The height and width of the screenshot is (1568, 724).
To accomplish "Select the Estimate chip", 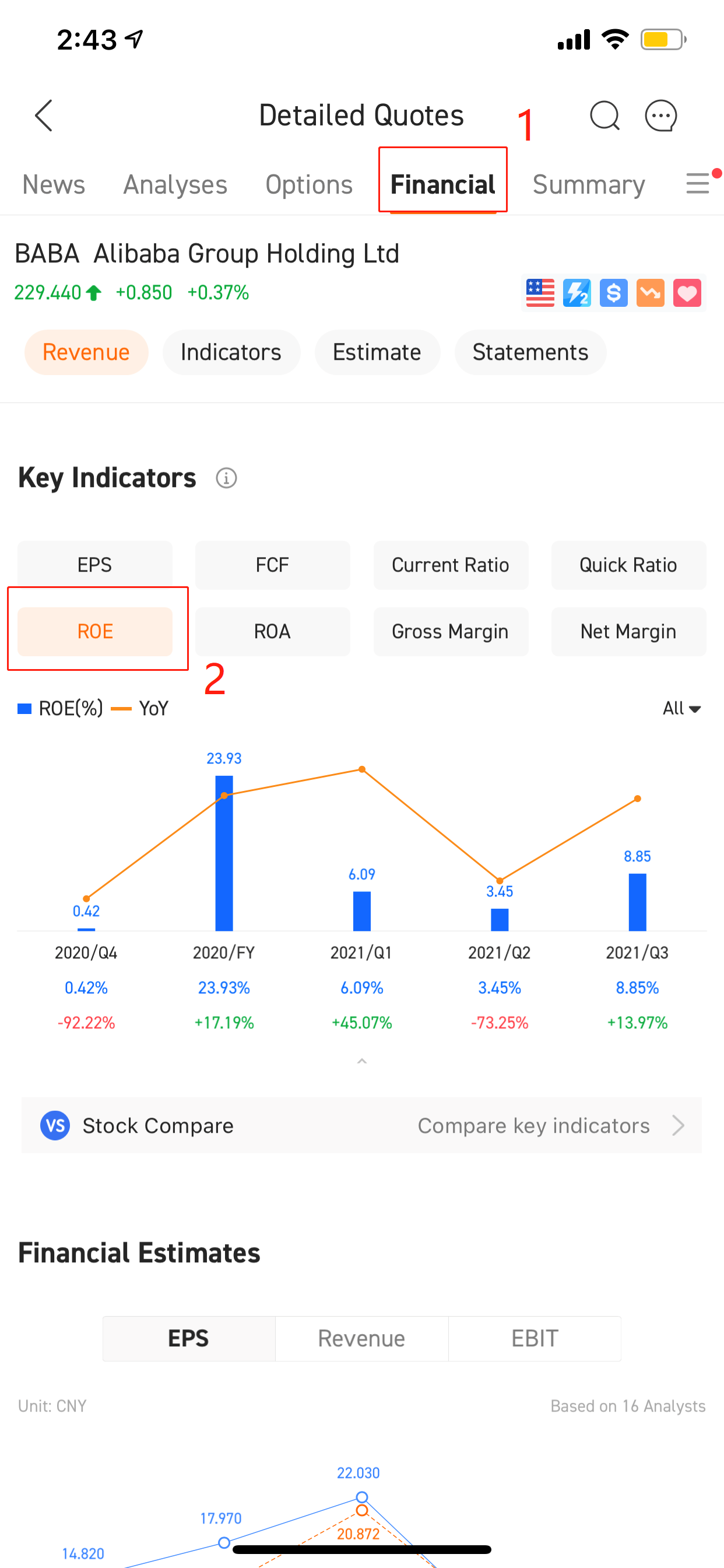I will coord(377,352).
